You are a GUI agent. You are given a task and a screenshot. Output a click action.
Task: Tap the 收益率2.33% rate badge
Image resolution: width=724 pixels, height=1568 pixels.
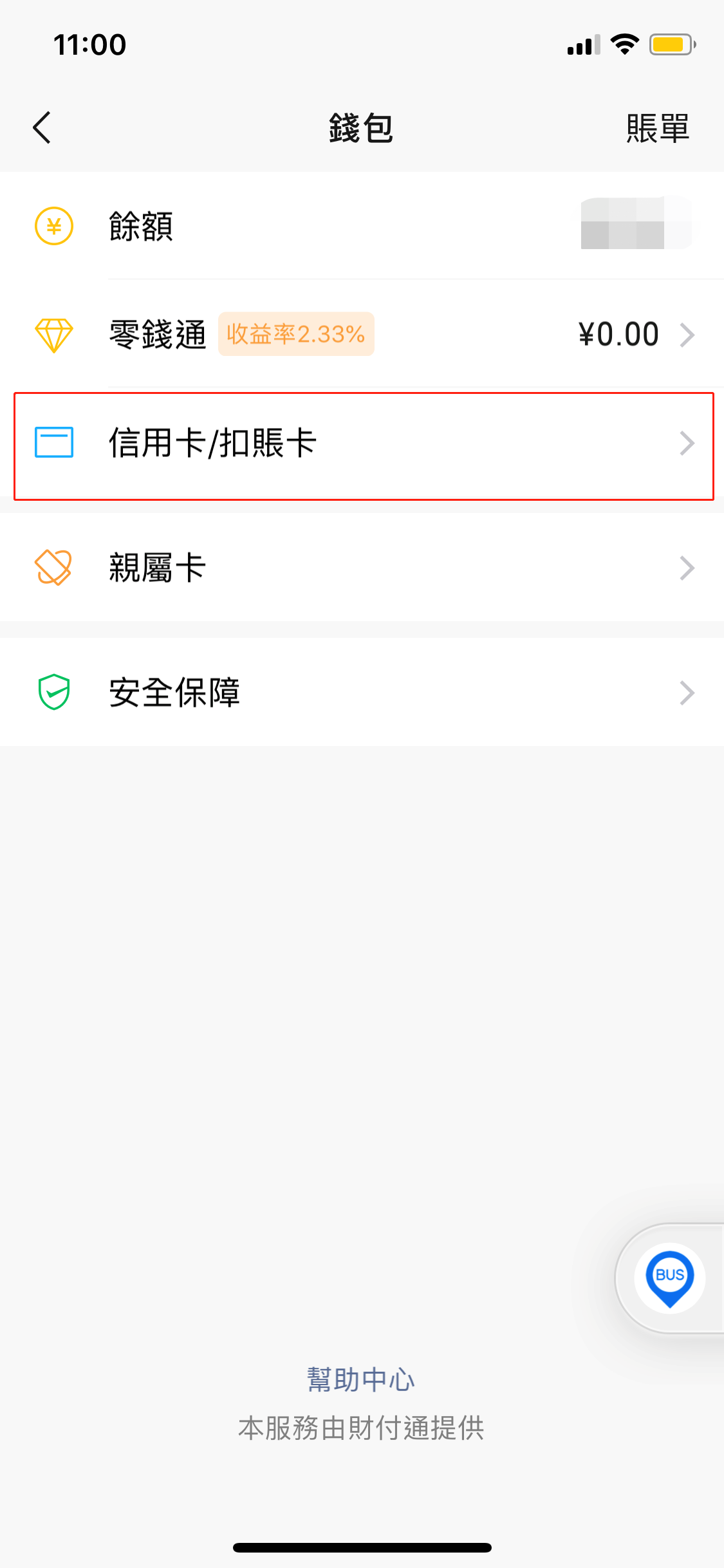[x=296, y=334]
